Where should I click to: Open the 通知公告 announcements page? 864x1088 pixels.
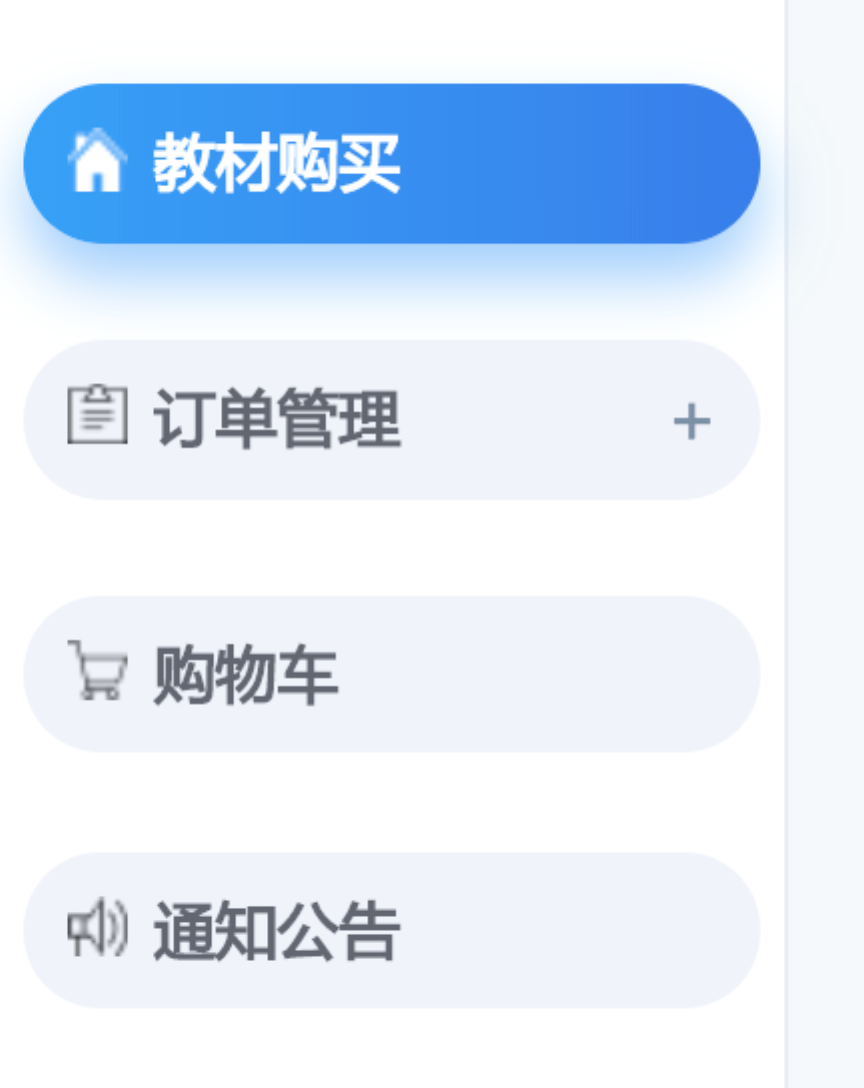276,931
